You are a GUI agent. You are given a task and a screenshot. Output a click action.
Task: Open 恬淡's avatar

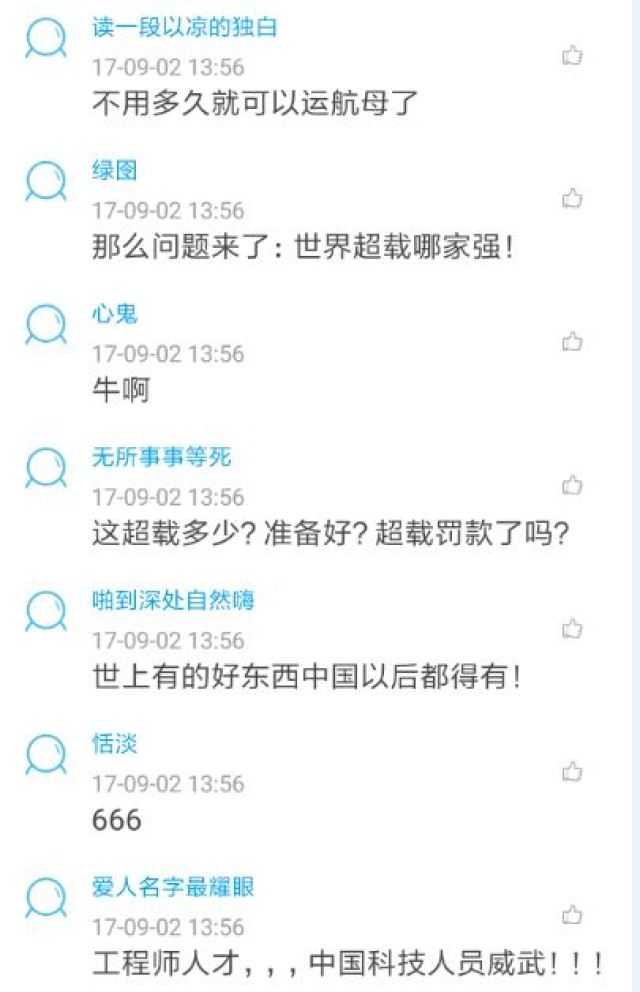pos(45,754)
